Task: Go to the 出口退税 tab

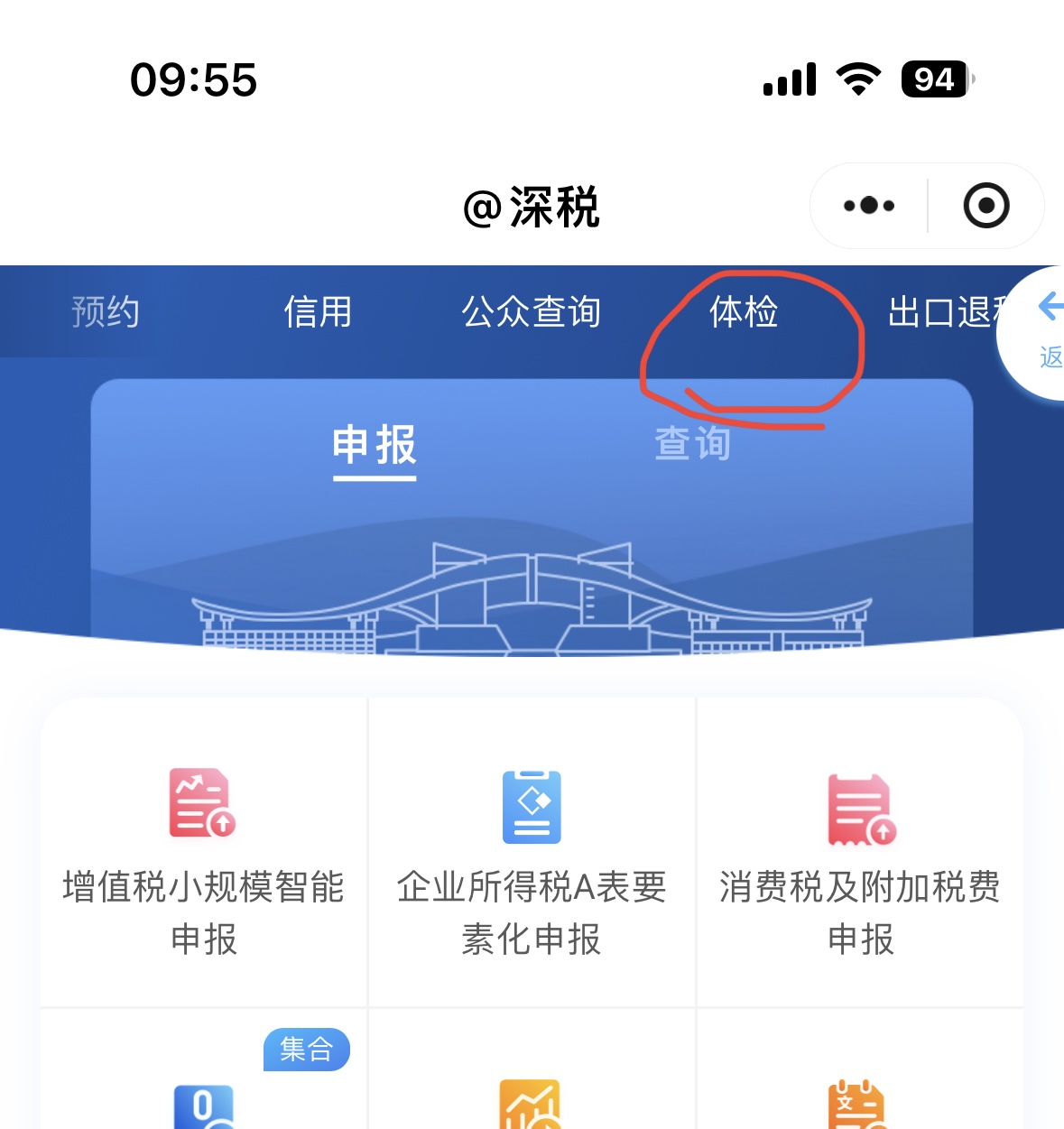Action: pos(943,312)
